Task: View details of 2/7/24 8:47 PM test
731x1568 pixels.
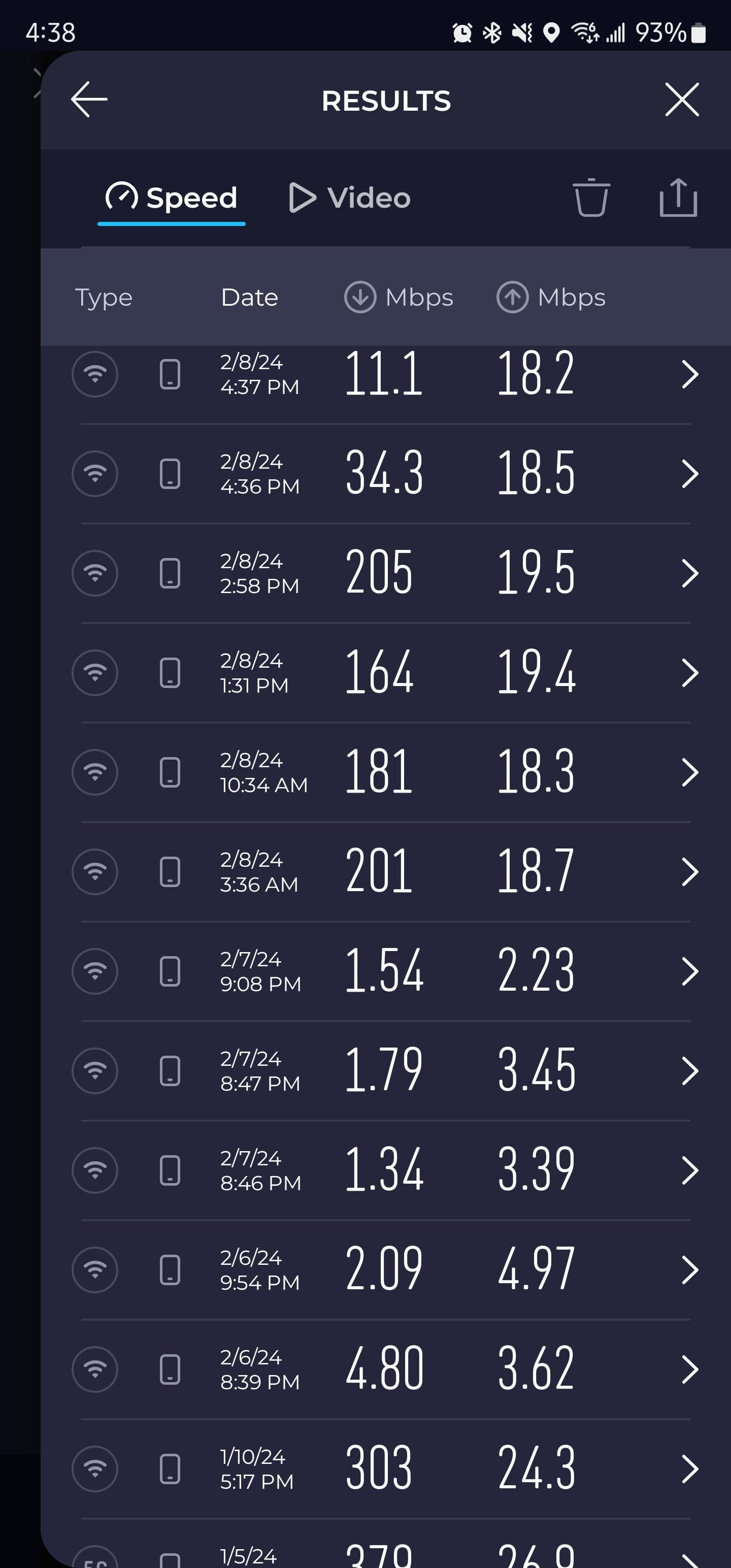Action: coord(385,1071)
